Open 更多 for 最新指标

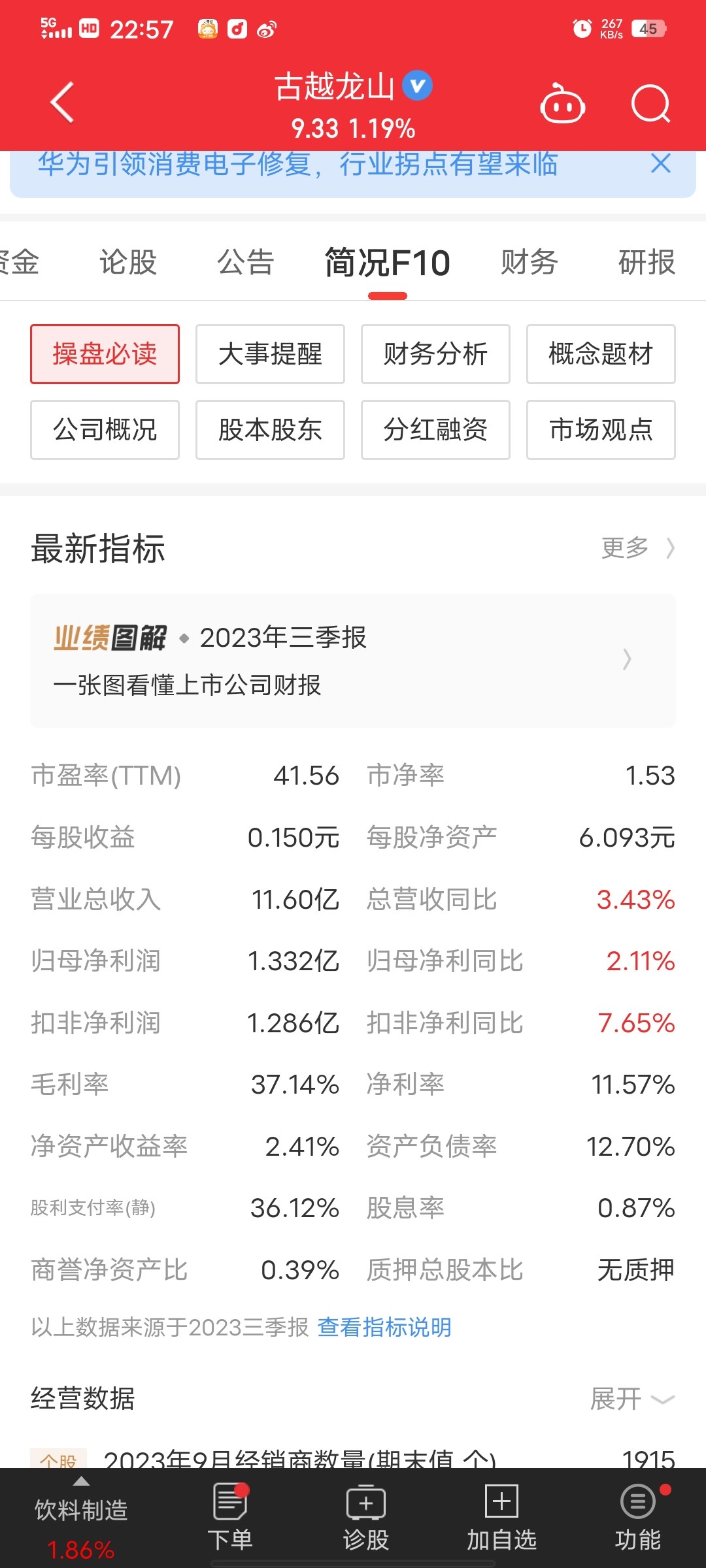(x=637, y=548)
